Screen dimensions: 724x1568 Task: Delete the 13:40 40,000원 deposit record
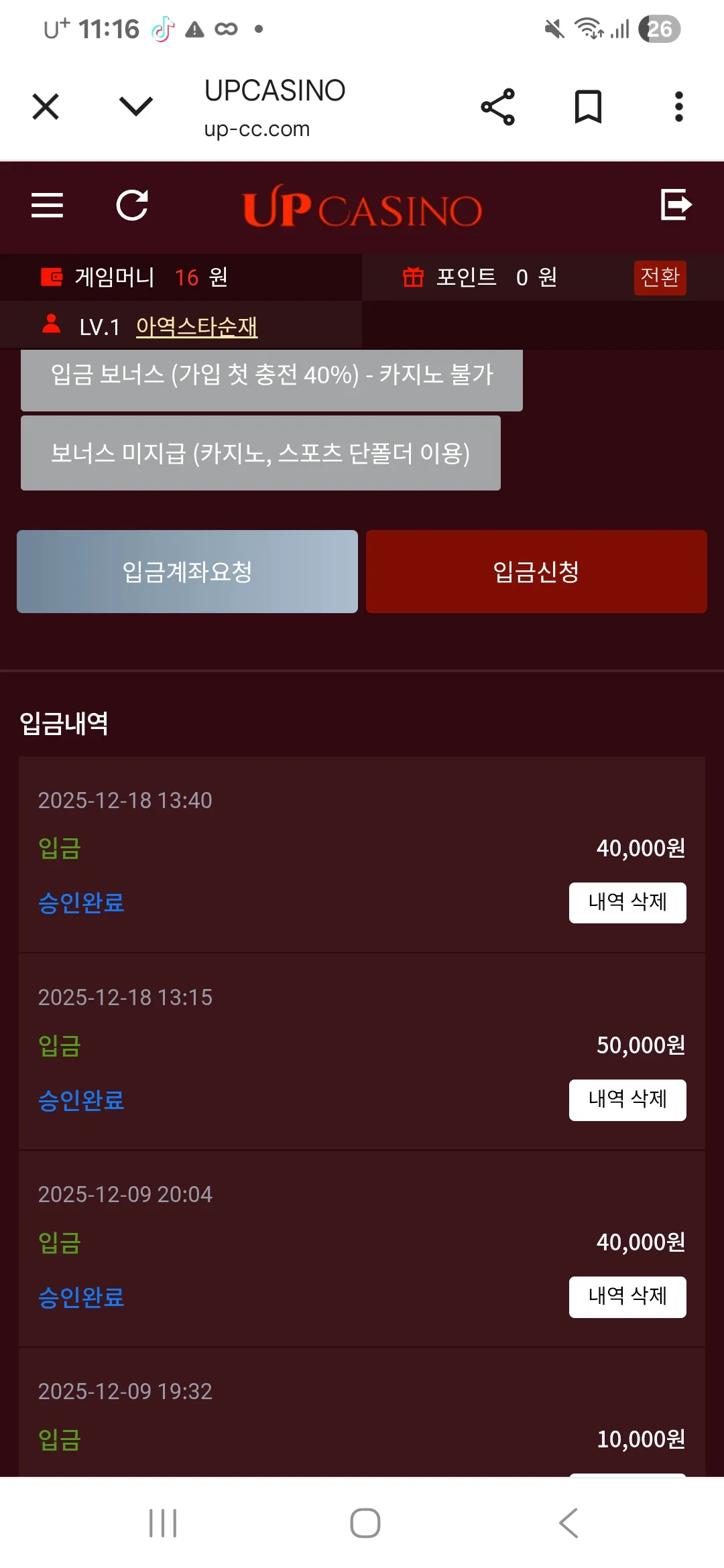(x=627, y=903)
